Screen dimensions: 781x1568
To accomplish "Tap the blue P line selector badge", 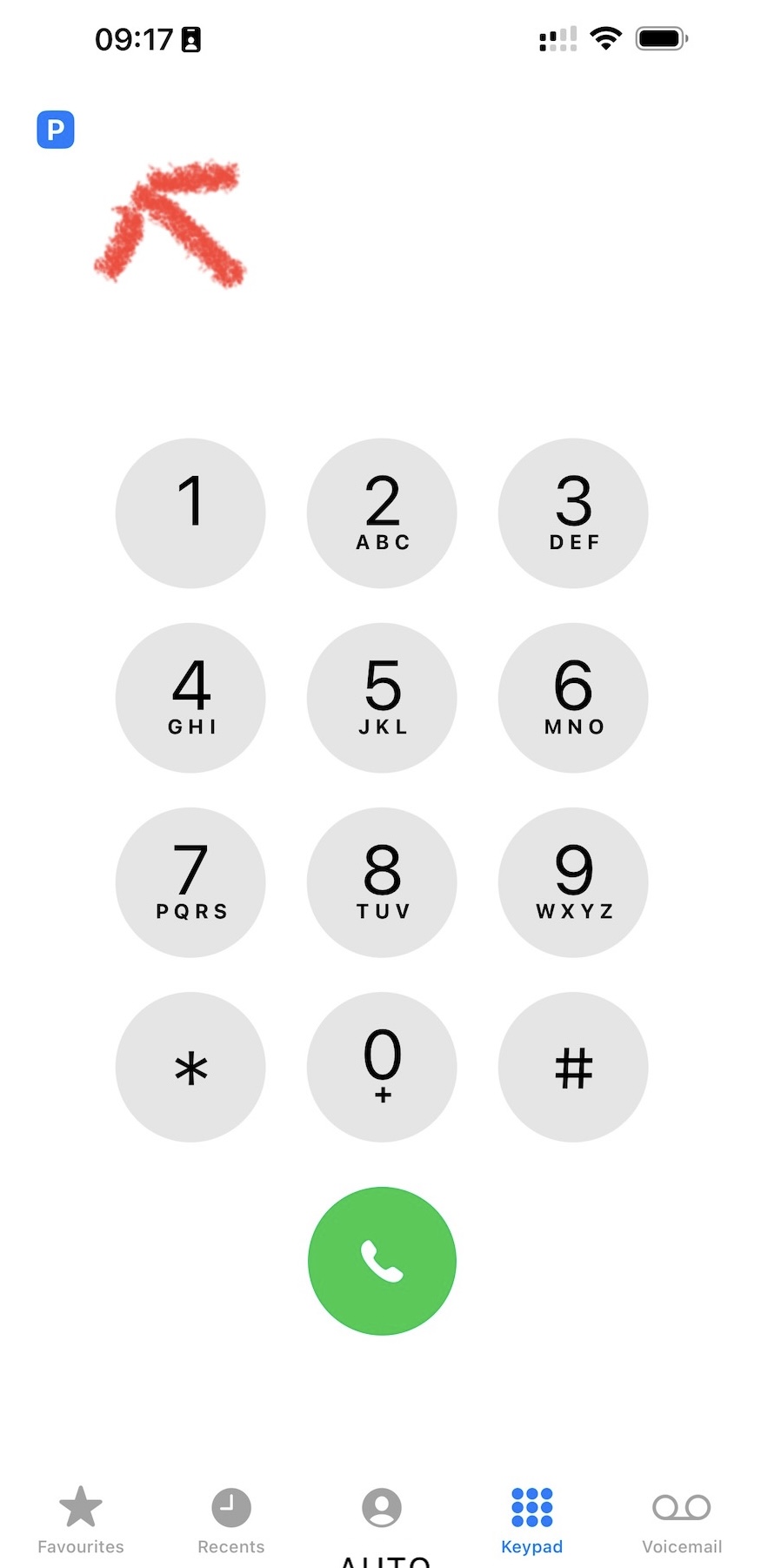I will coord(56,131).
